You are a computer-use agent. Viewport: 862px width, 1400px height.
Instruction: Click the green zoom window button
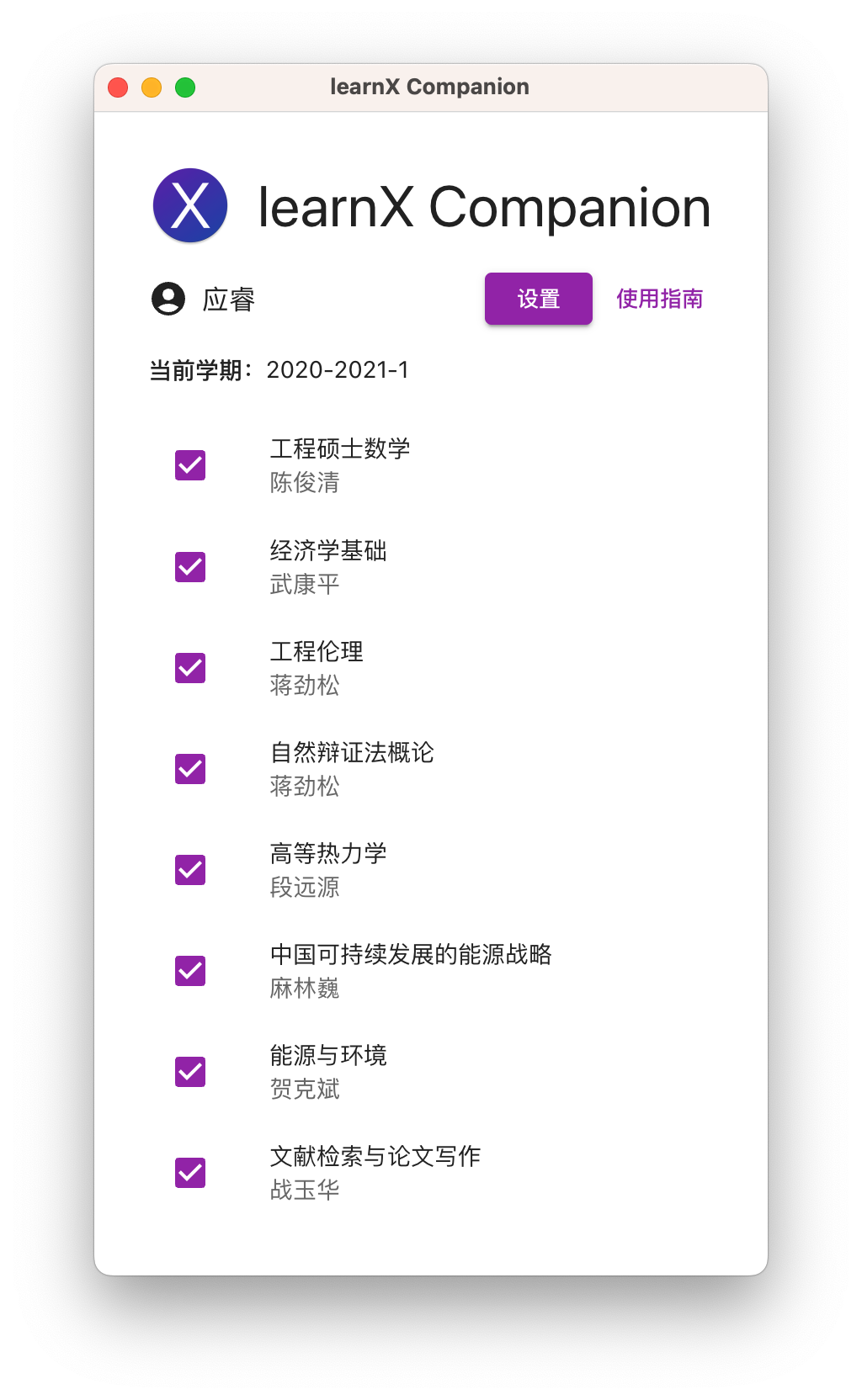(185, 87)
